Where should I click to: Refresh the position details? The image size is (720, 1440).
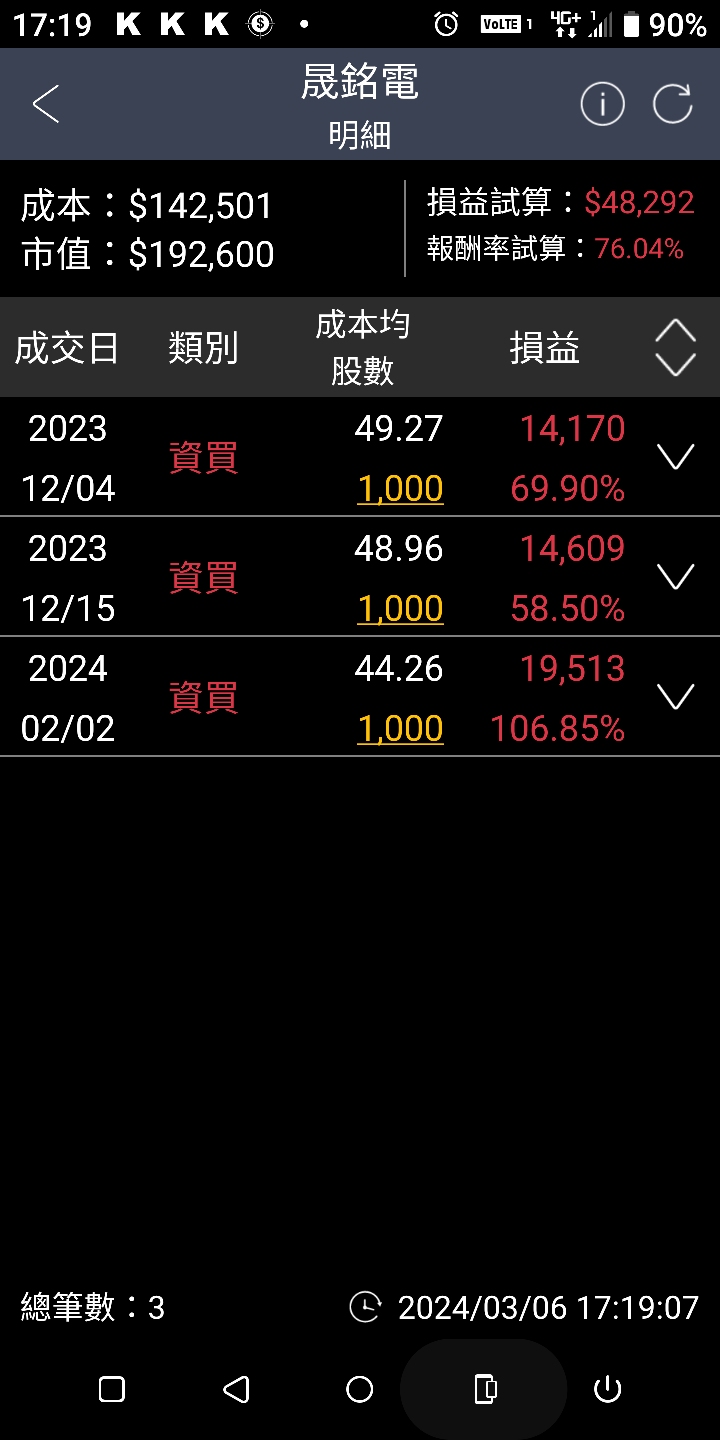(673, 104)
